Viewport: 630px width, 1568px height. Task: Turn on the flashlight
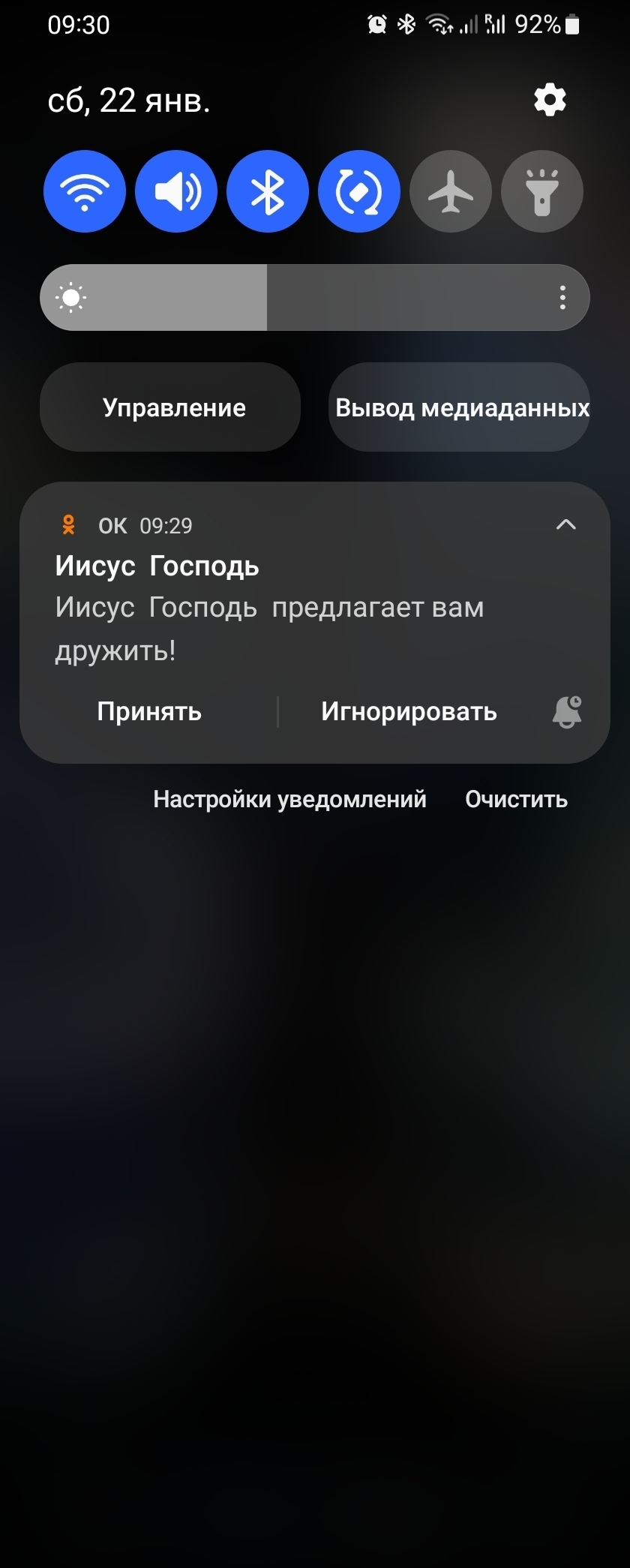[x=542, y=192]
